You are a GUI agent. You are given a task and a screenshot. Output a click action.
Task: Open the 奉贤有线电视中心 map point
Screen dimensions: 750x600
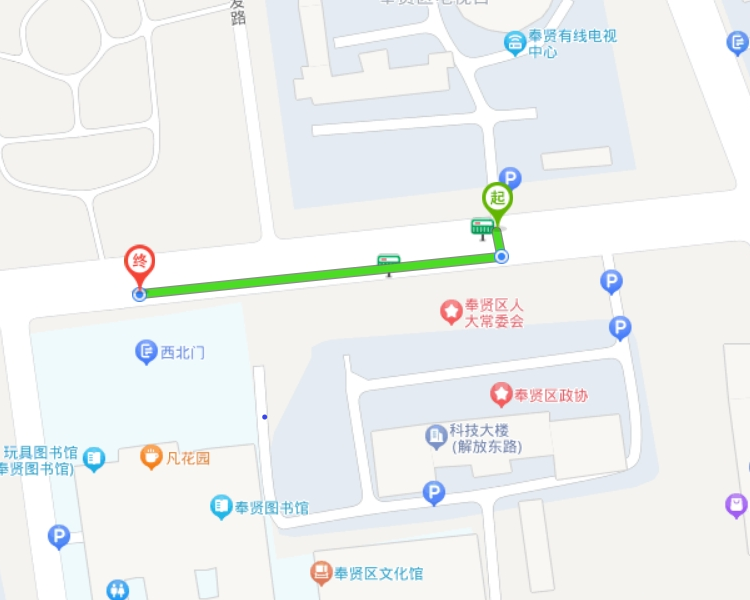tap(515, 43)
